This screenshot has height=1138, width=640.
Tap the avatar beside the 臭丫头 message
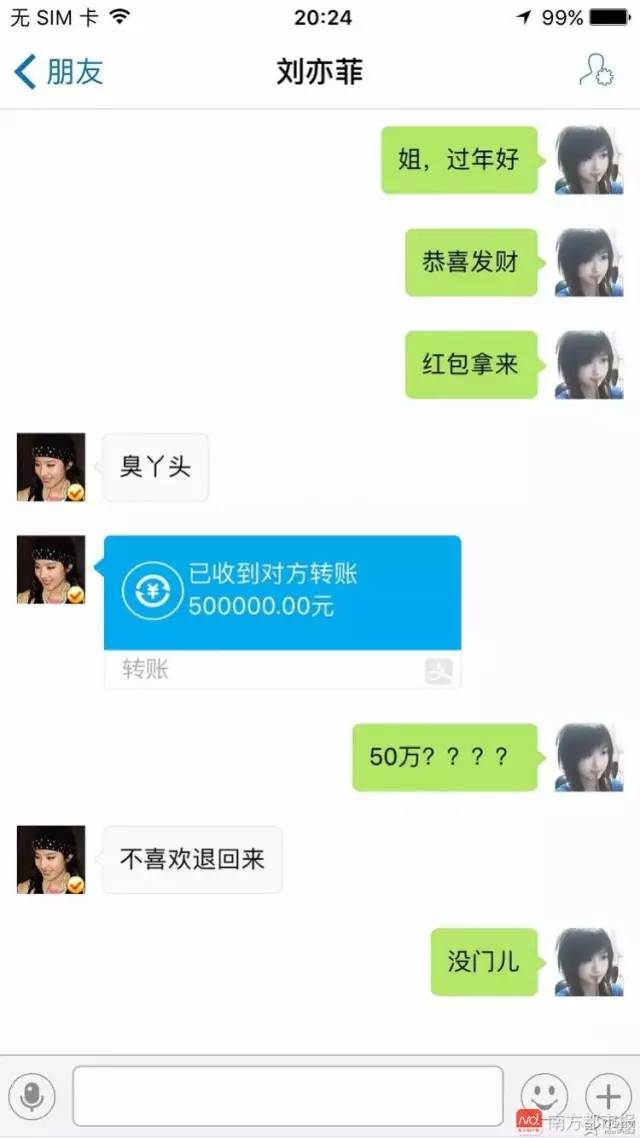(51, 467)
